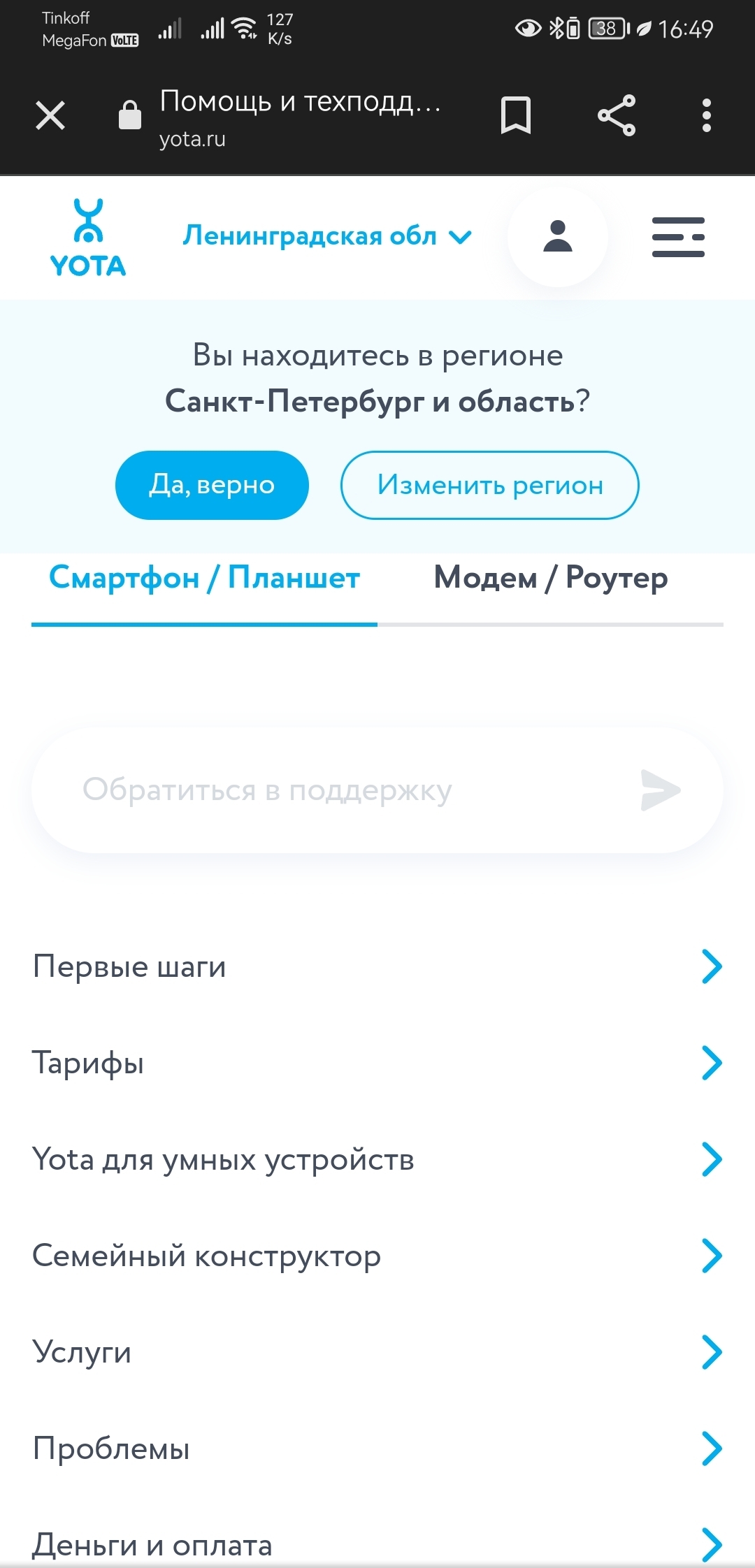
Task: Send the support message arrow
Action: click(x=660, y=790)
